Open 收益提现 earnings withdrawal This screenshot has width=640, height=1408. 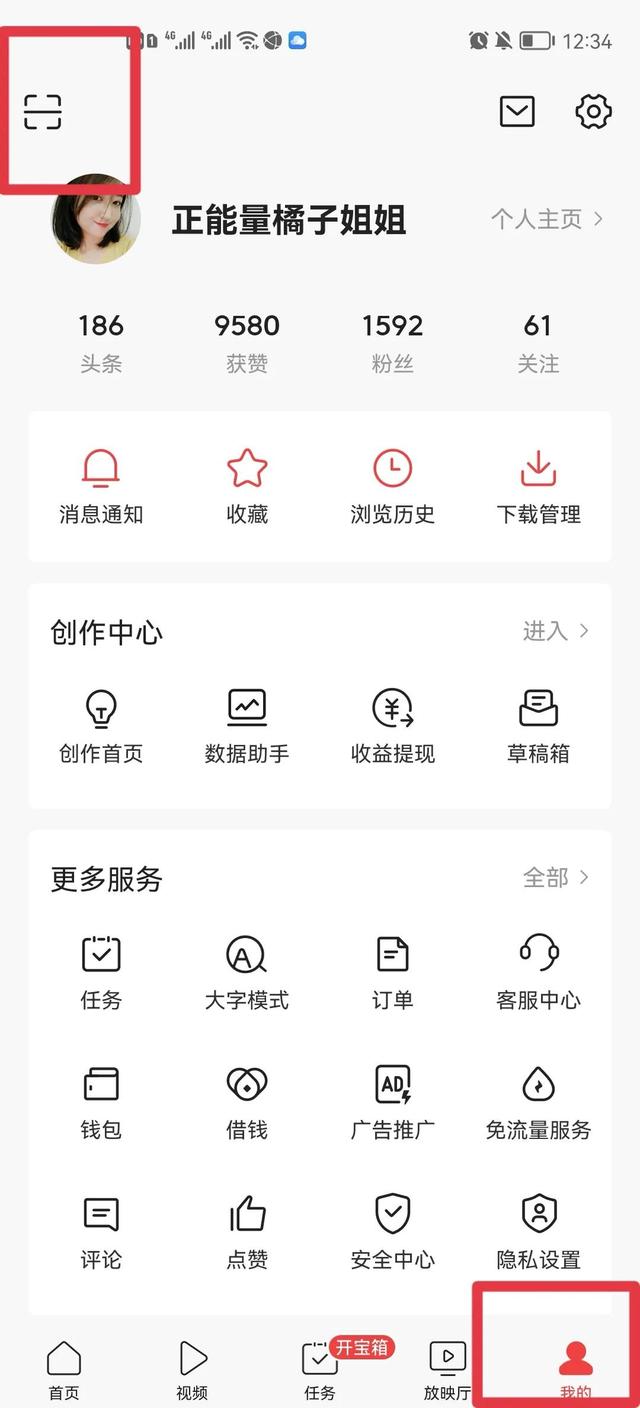tap(393, 727)
